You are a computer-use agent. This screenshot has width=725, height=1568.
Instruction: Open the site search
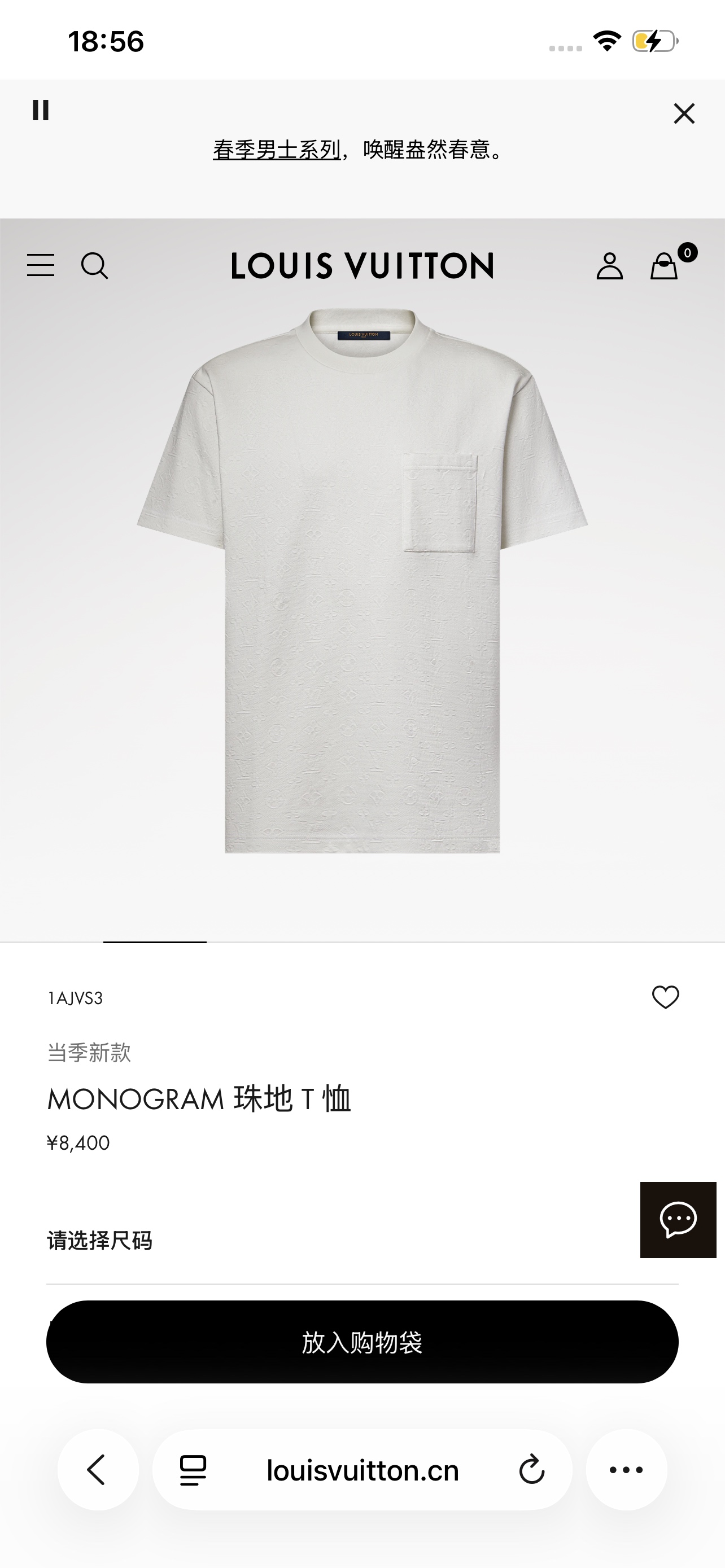click(x=94, y=266)
